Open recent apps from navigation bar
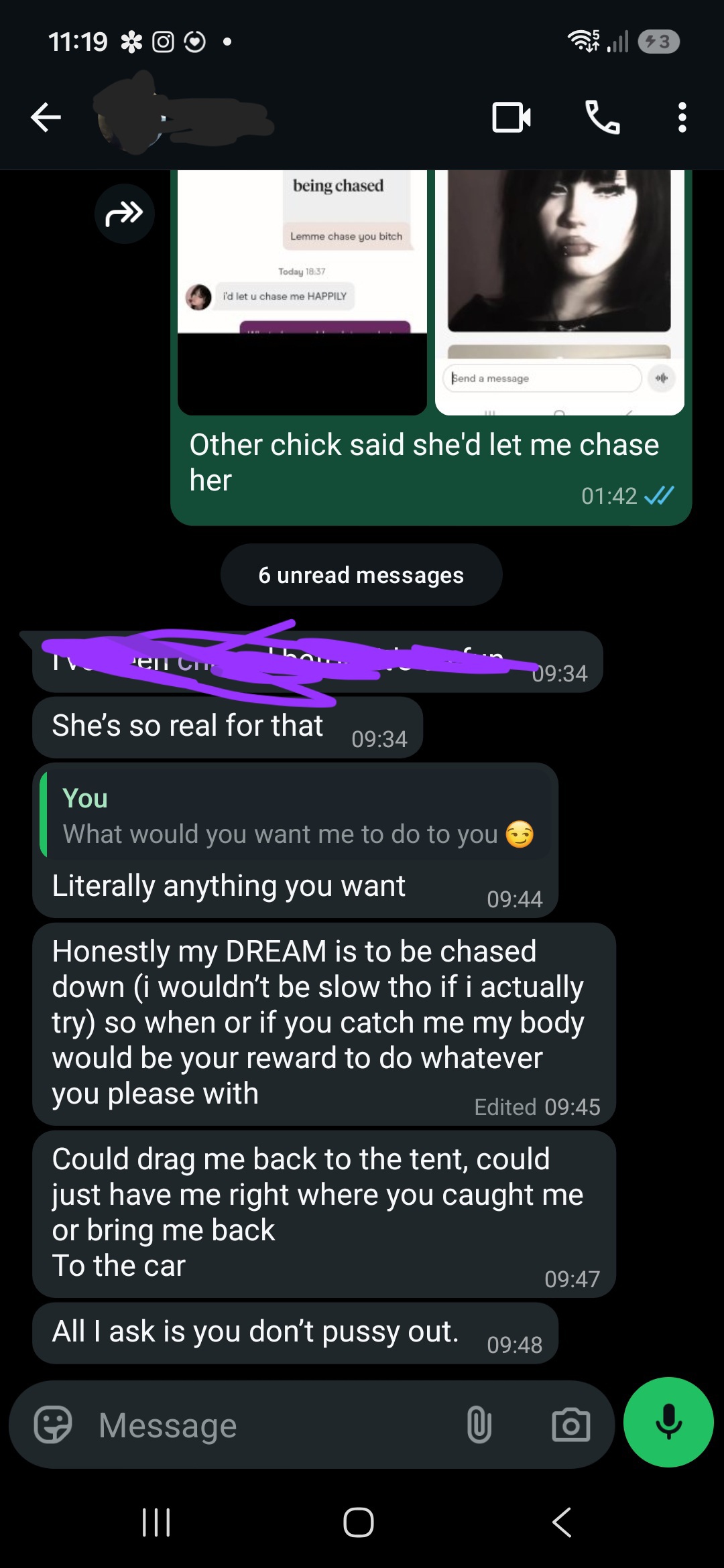The width and height of the screenshot is (724, 1568). tap(156, 1522)
